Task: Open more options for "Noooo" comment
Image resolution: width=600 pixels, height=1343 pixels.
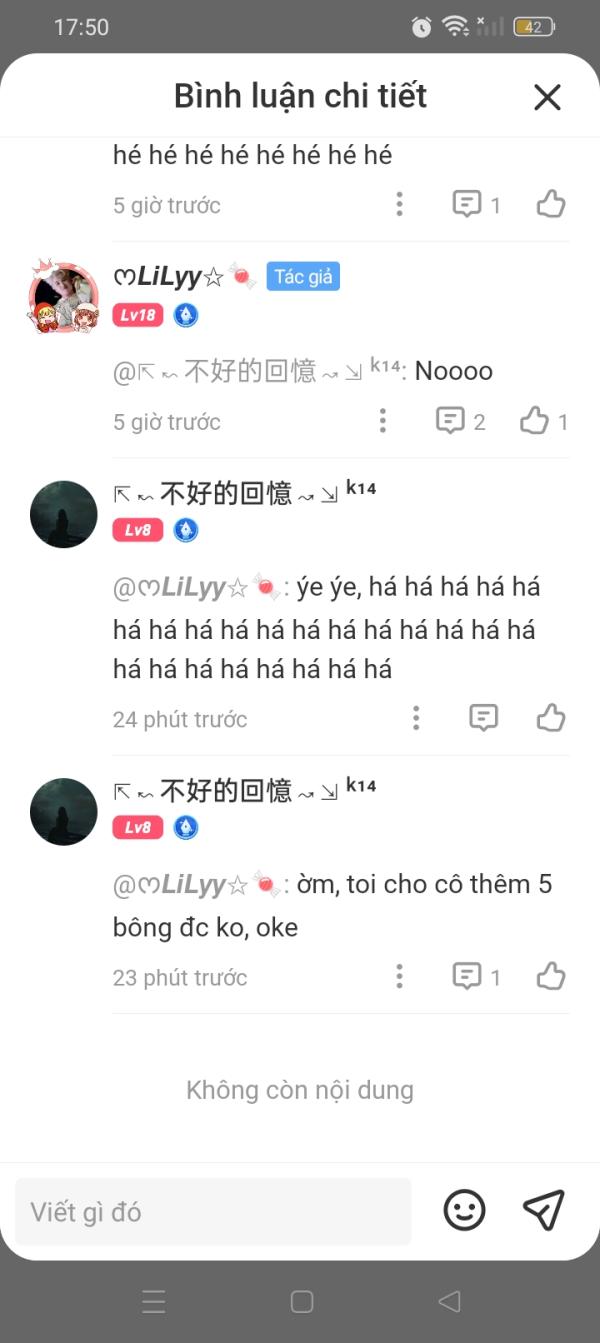Action: click(x=383, y=421)
